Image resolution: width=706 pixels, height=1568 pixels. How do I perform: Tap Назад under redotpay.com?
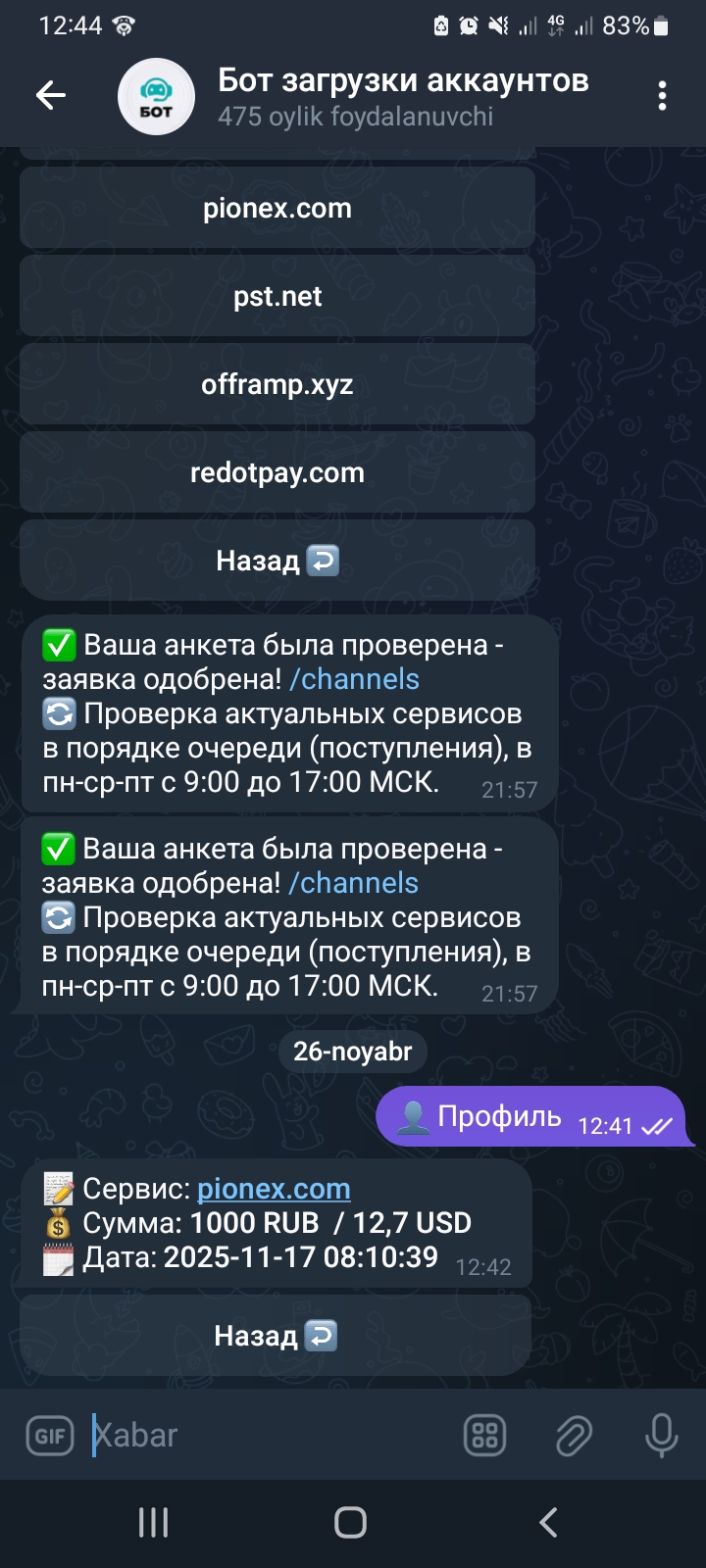click(x=277, y=561)
